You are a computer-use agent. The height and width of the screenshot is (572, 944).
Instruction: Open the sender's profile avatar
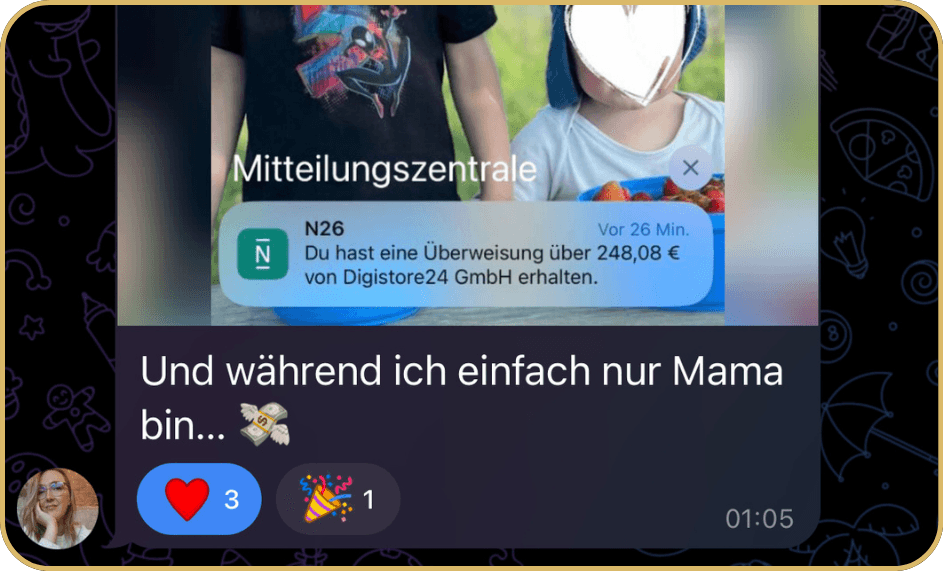(x=58, y=508)
